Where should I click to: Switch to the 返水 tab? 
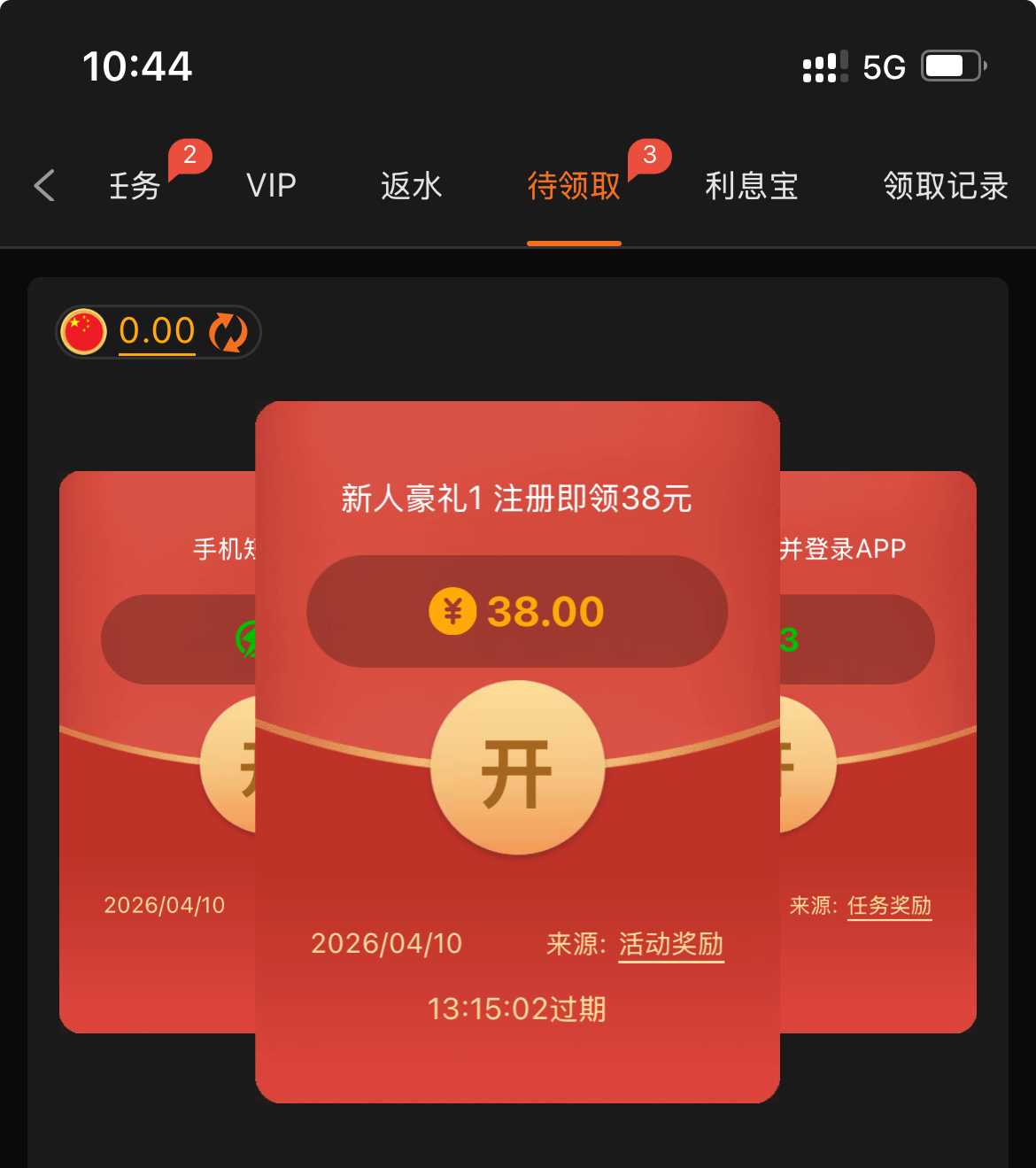(x=411, y=186)
